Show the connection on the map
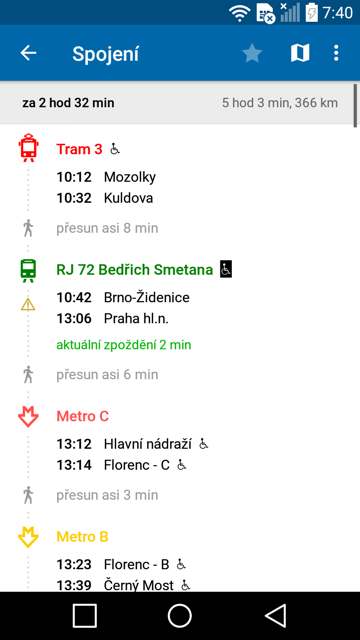The image size is (360, 640). 300,53
